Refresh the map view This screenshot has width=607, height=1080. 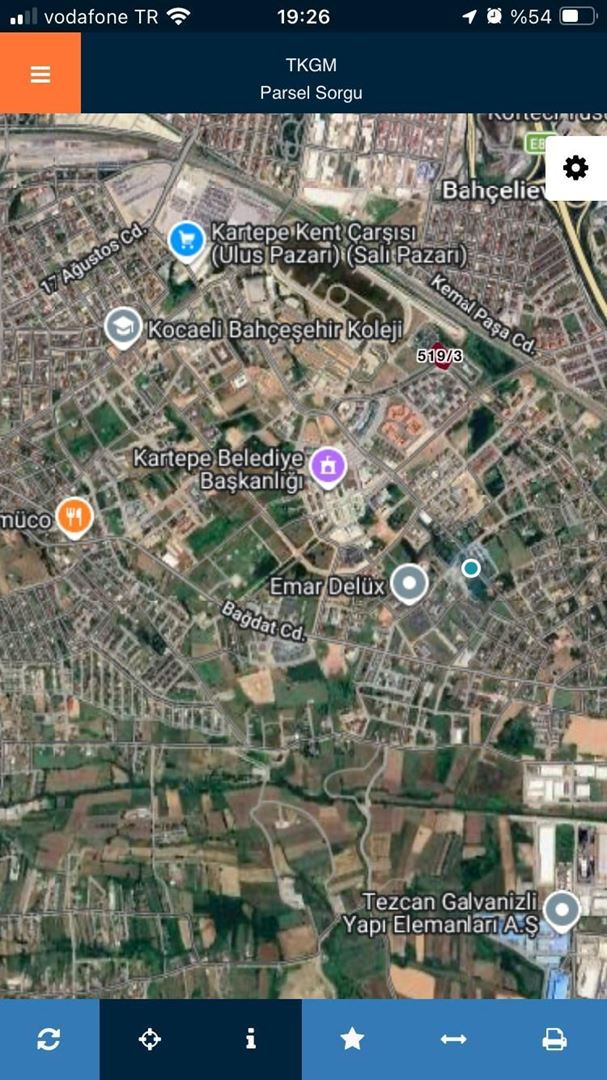(x=49, y=1040)
